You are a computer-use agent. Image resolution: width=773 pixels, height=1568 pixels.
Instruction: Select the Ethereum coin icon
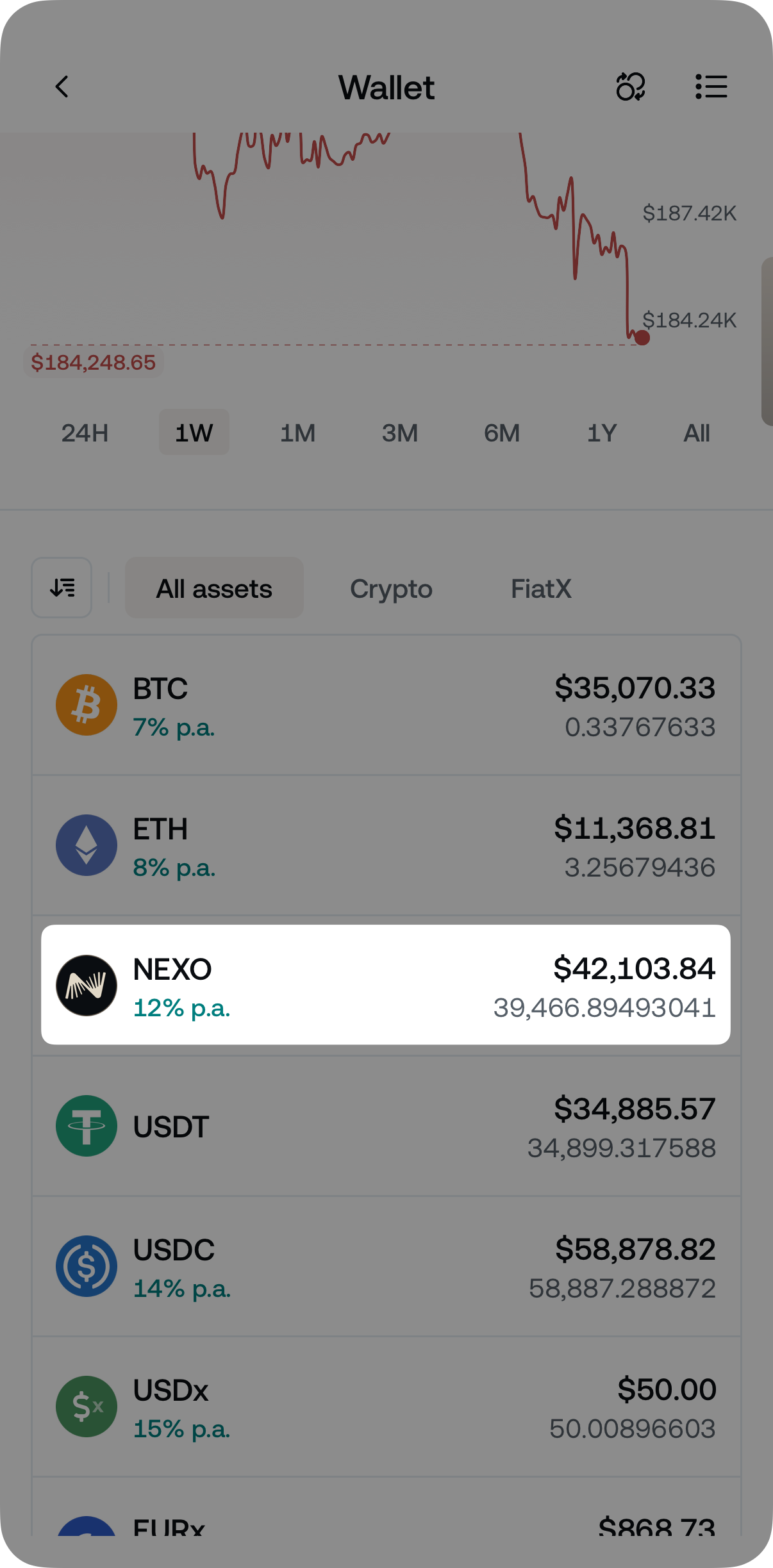87,845
